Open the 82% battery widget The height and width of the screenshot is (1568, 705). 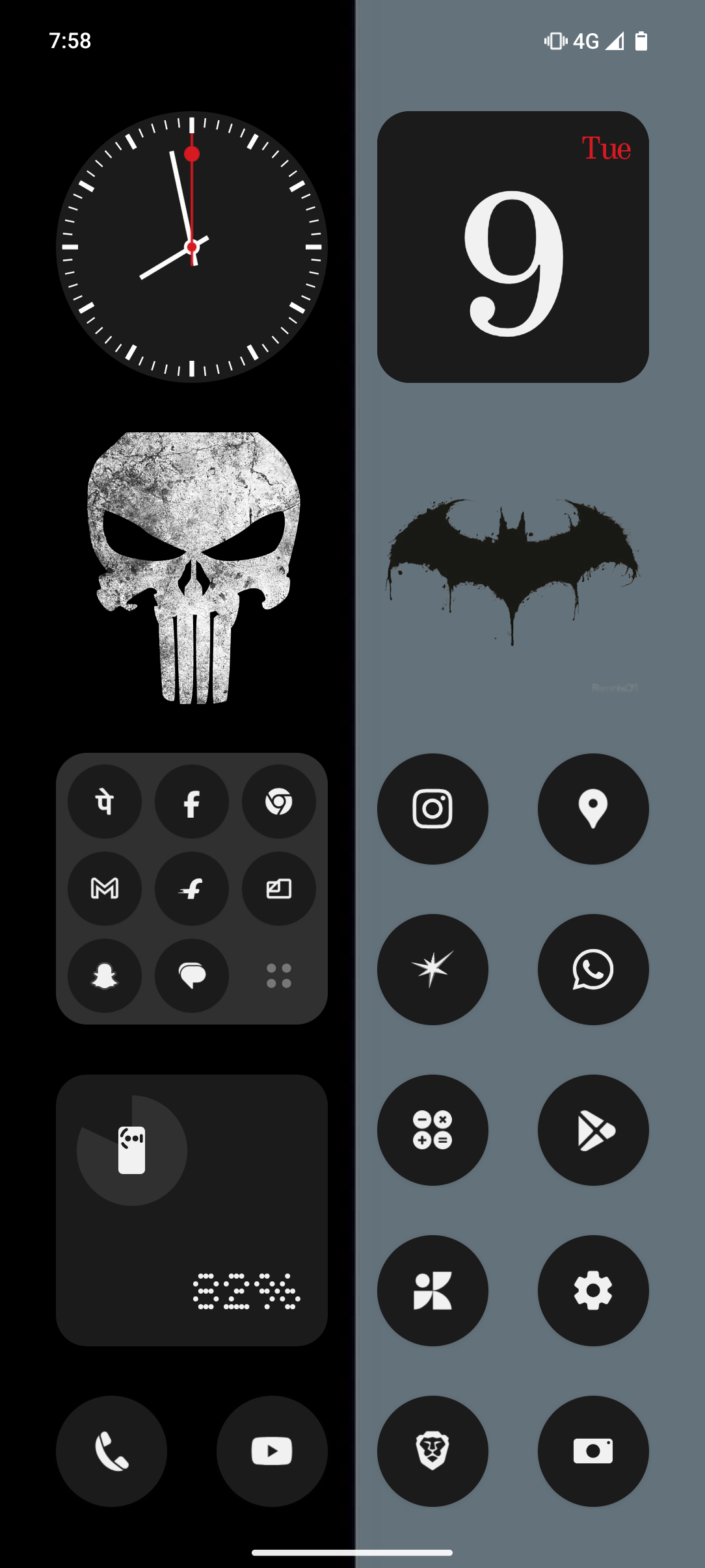pos(192,1210)
